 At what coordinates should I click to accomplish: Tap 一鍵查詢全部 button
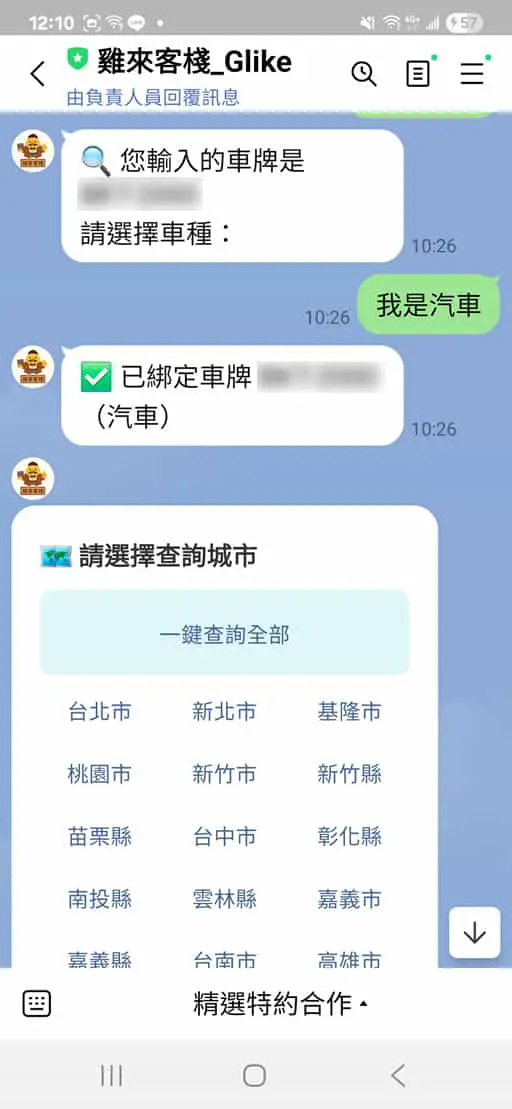click(x=224, y=634)
